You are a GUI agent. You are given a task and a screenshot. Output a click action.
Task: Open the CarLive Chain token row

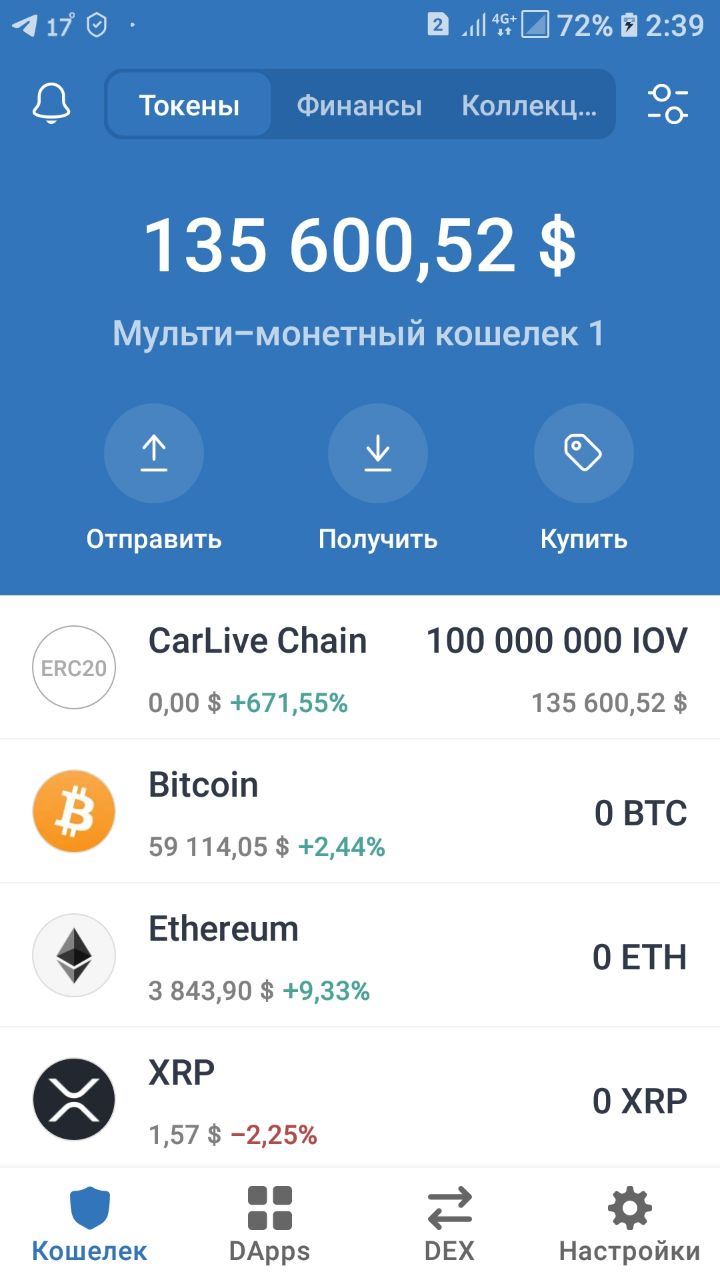pyautogui.click(x=360, y=668)
